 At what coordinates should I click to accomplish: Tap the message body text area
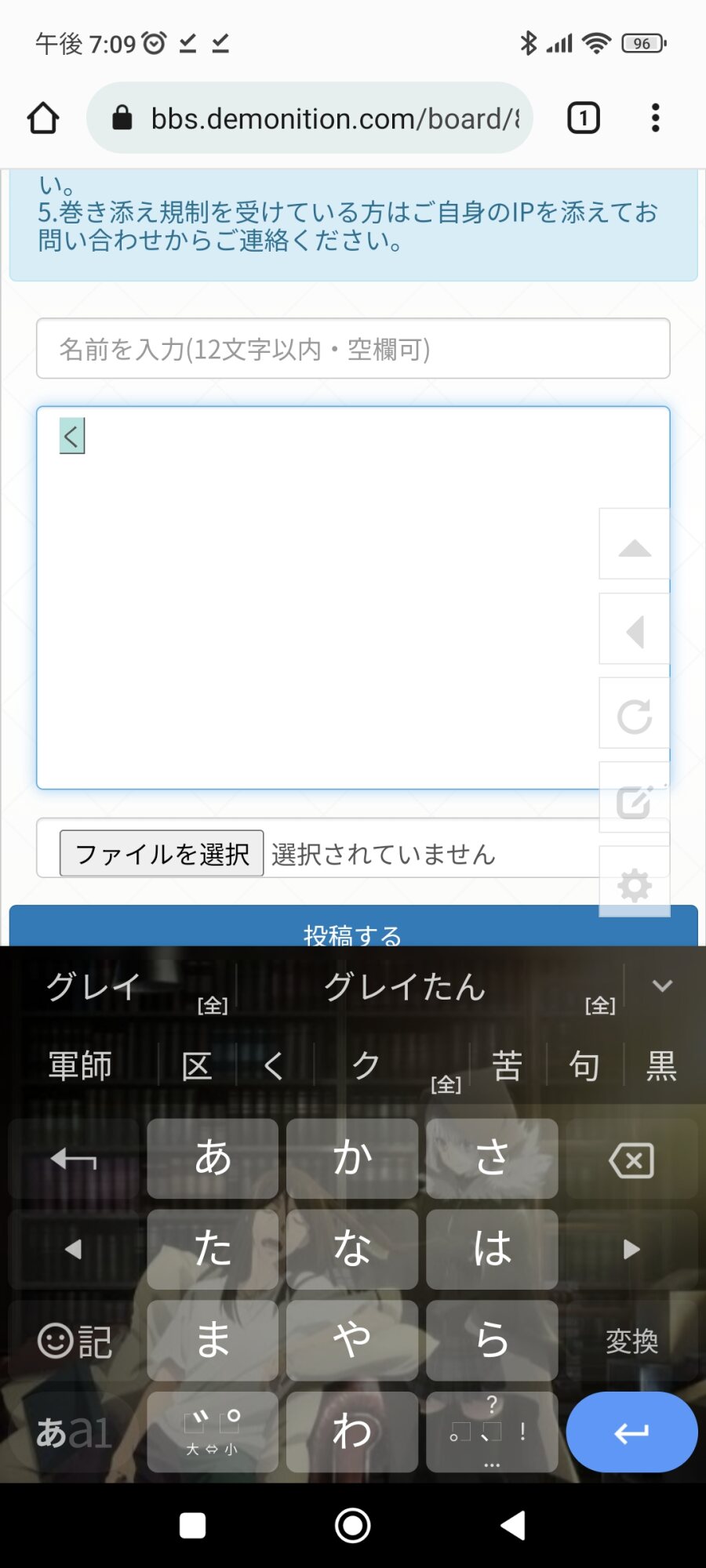tap(314, 596)
